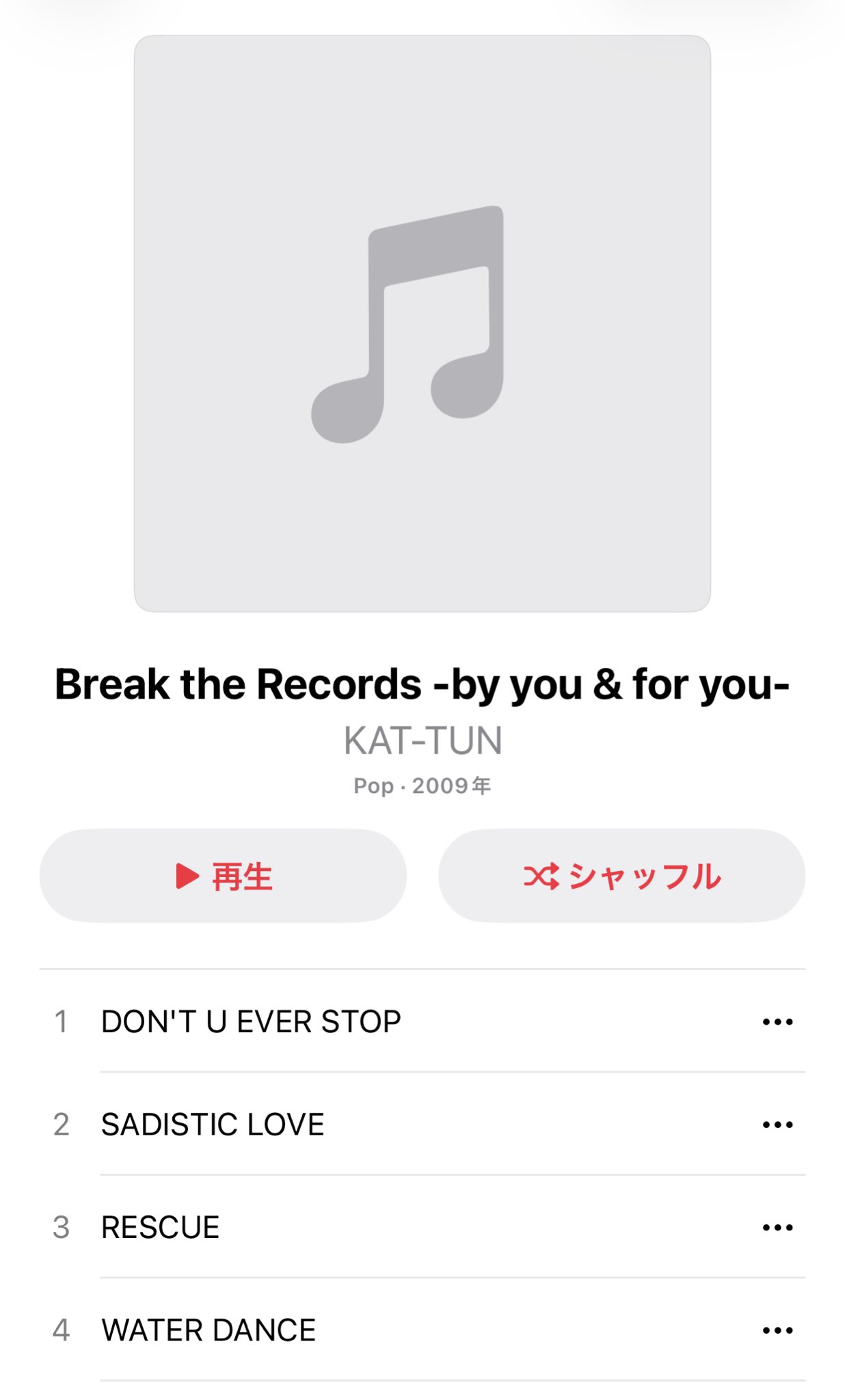Image resolution: width=845 pixels, height=1400 pixels.
Task: Play the track DON'T U EVER STOP
Action: point(251,1021)
